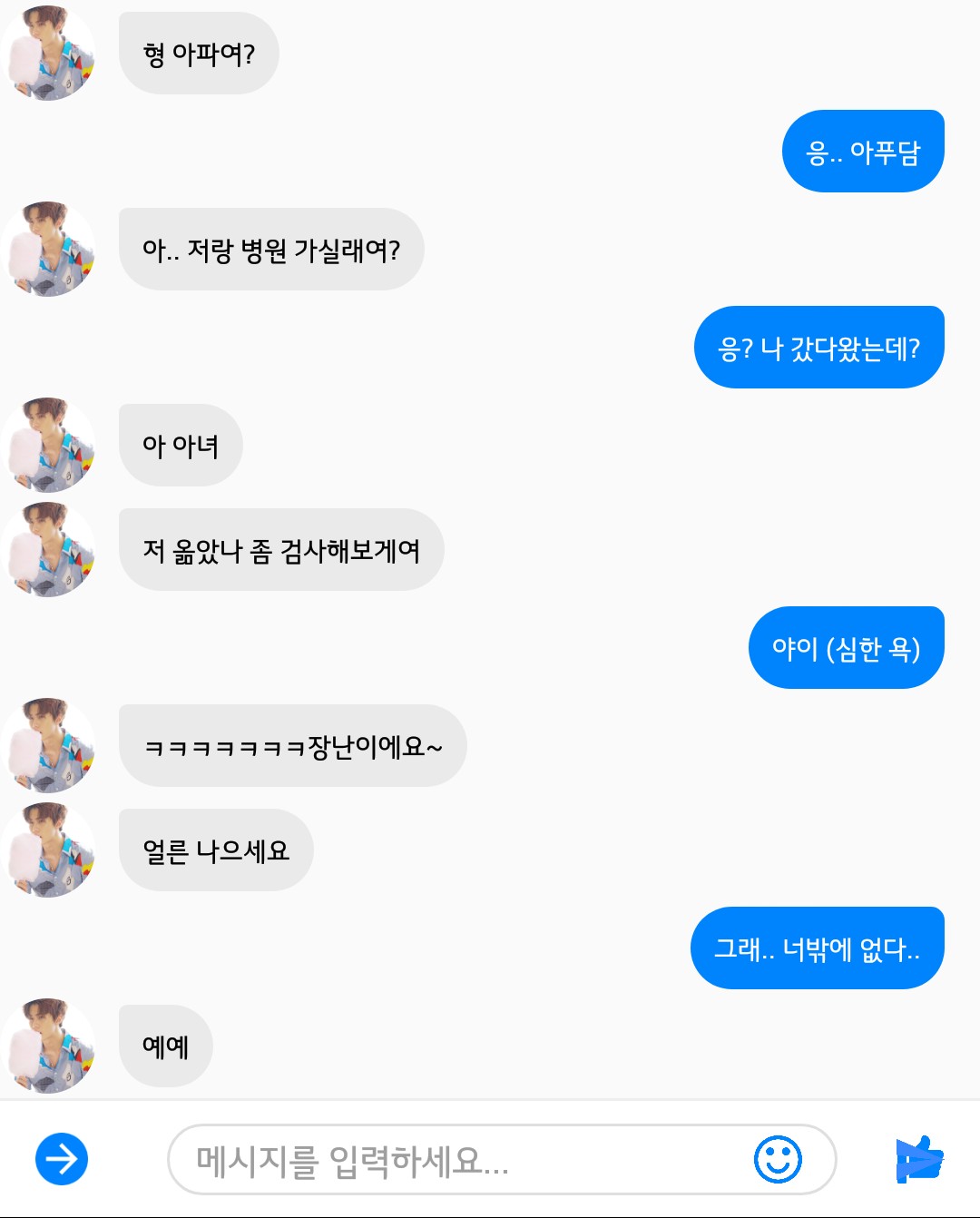Open sender's profile picture beside 예예
Image resolution: width=980 pixels, height=1218 pixels.
[x=51, y=1046]
